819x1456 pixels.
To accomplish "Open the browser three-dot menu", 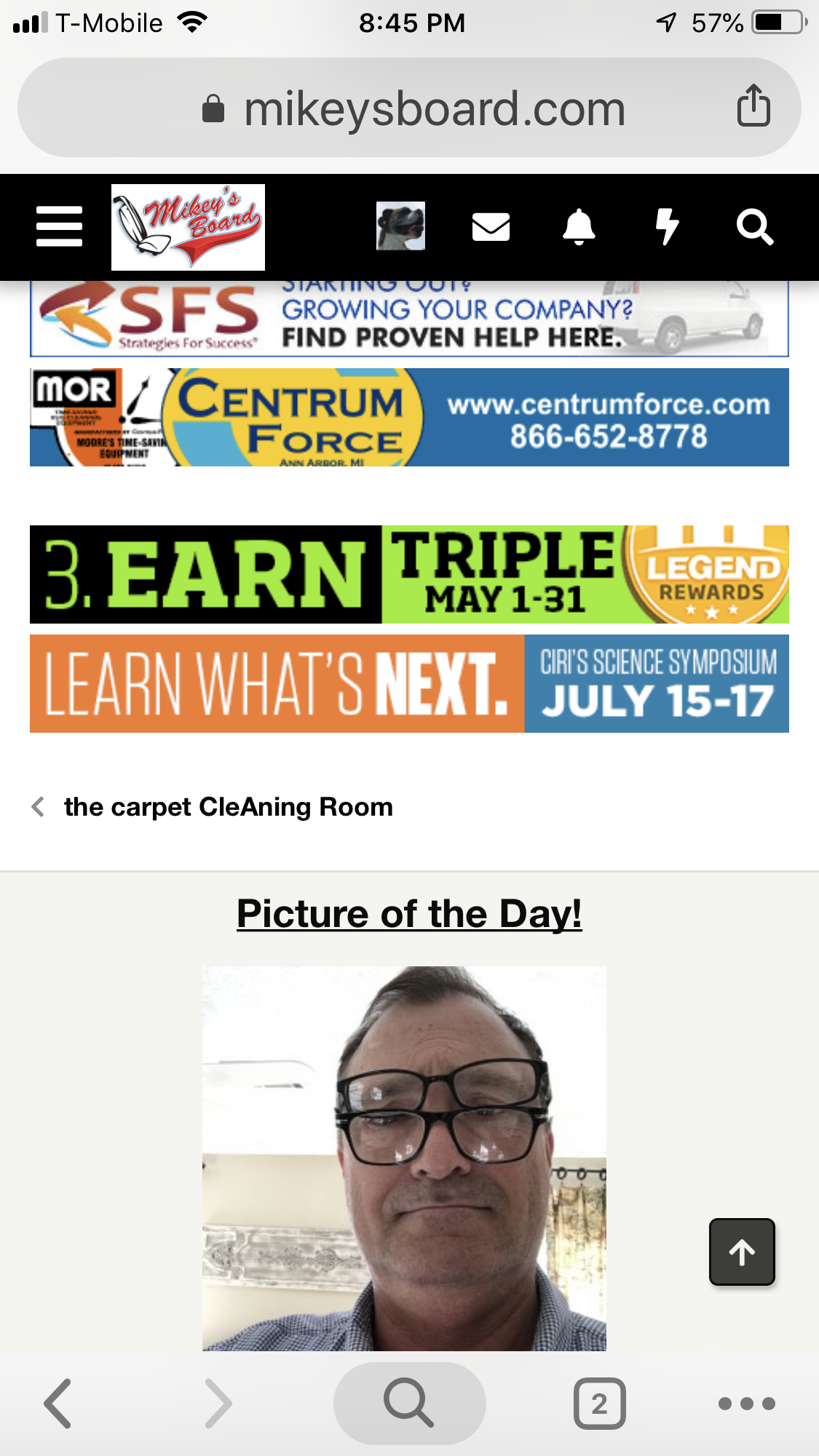I will (x=746, y=1403).
